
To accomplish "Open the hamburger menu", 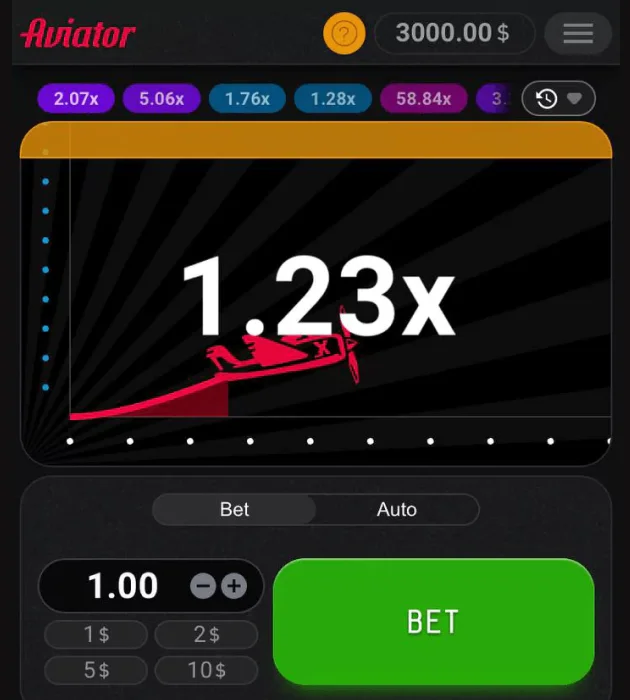I will (x=578, y=34).
